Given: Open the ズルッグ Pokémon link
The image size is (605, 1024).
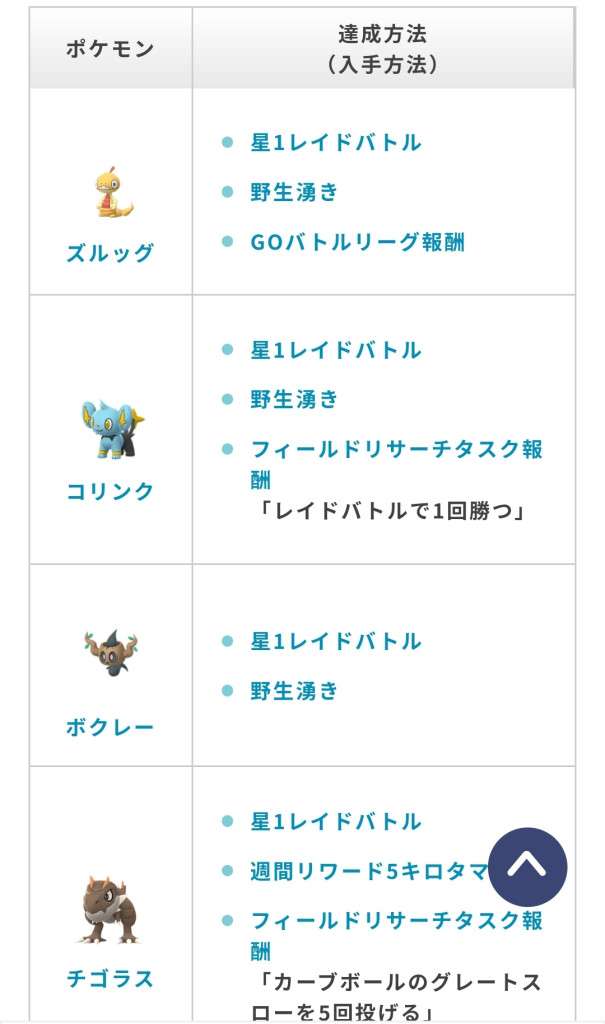Looking at the screenshot, I should click(x=110, y=253).
